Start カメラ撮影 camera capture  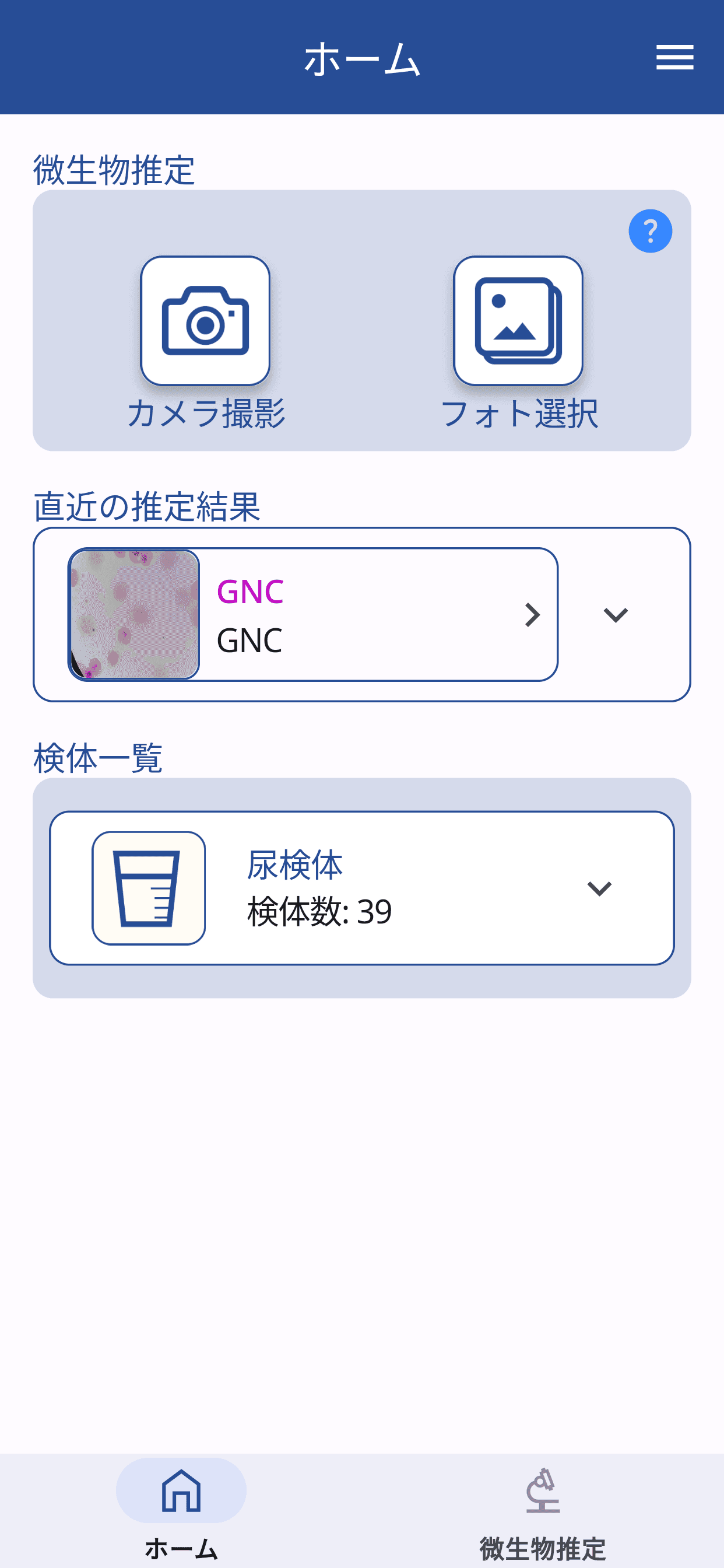[x=206, y=321]
